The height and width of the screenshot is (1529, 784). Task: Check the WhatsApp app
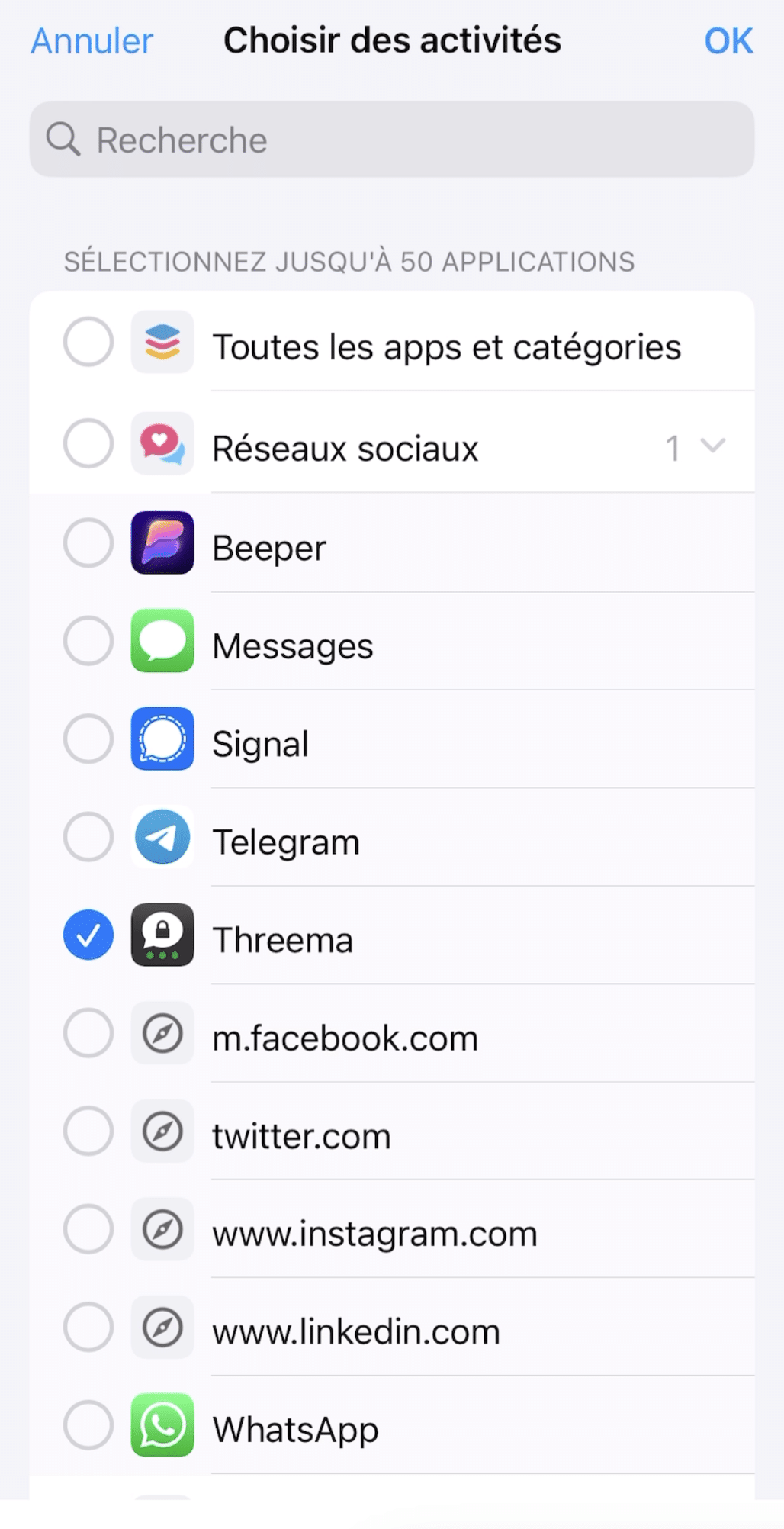(x=88, y=1424)
